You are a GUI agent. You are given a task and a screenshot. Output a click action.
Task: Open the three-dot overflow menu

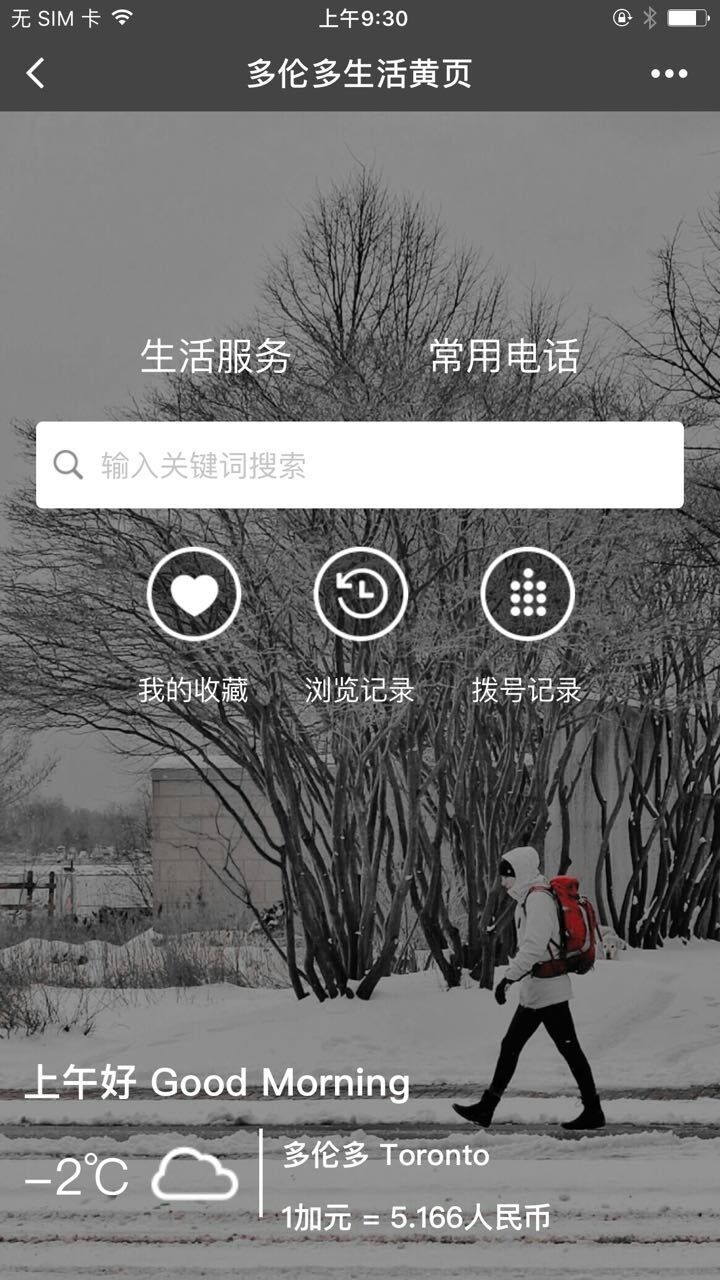pyautogui.click(x=668, y=73)
